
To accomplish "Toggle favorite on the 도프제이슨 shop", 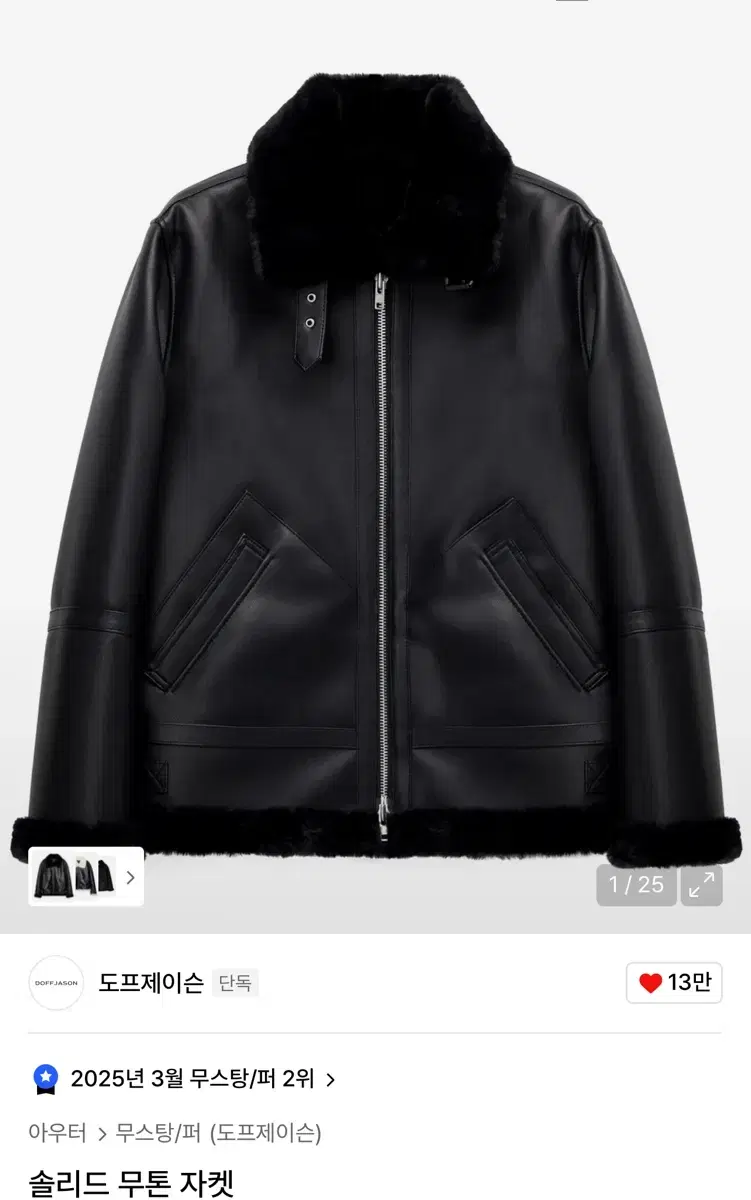I will pyautogui.click(x=672, y=983).
